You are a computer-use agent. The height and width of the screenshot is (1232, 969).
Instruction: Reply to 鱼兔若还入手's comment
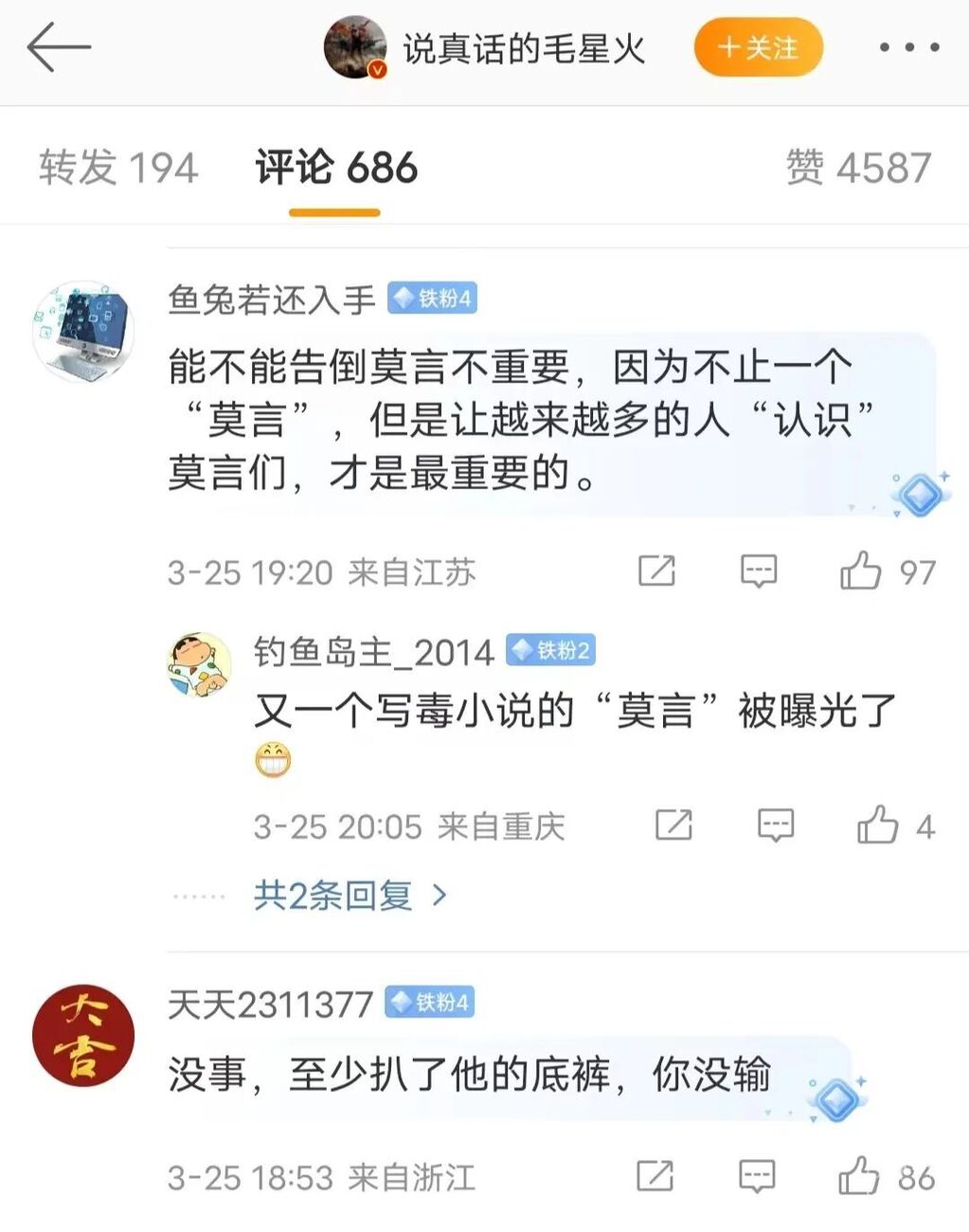[x=758, y=571]
